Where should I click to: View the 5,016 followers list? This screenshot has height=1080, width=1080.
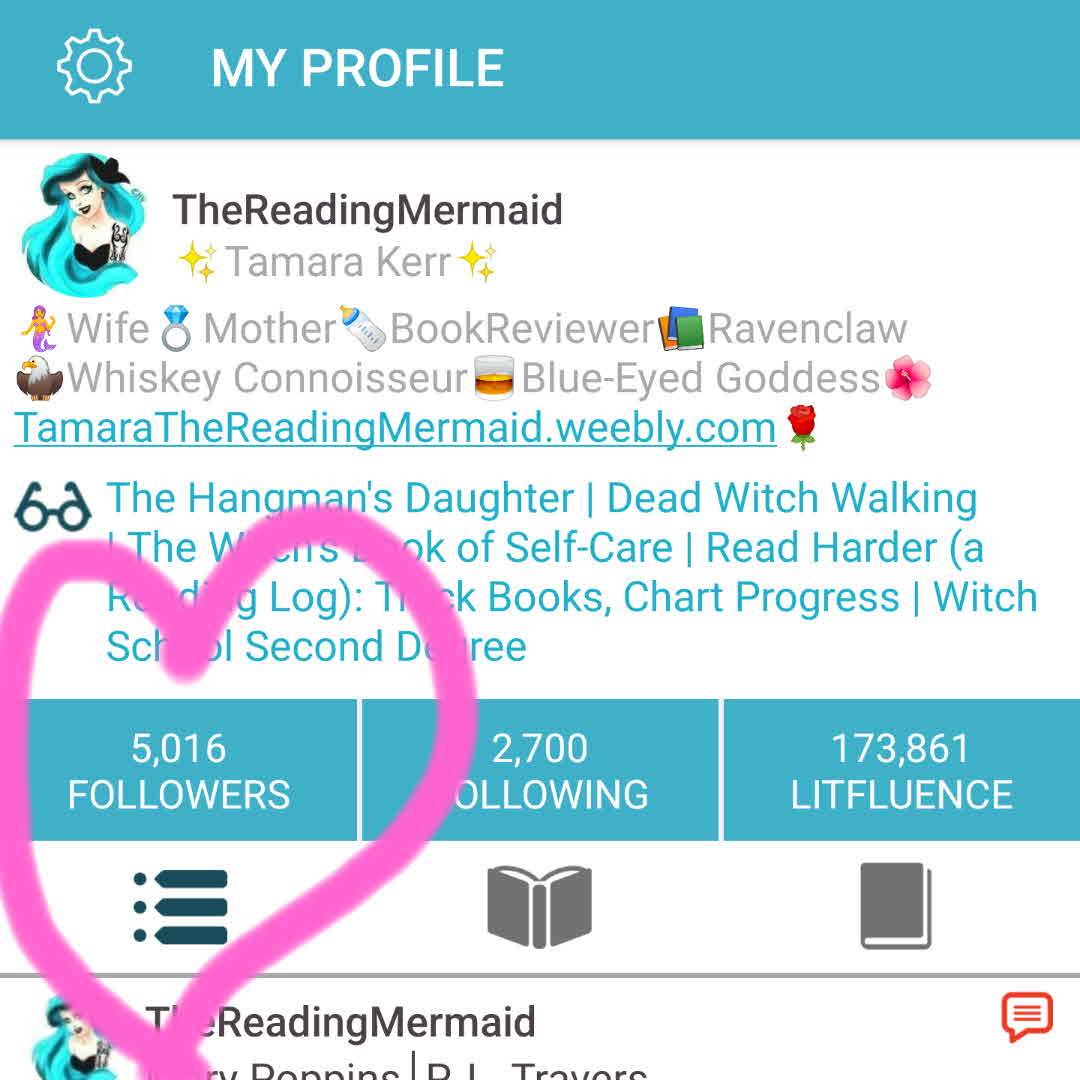tap(179, 770)
